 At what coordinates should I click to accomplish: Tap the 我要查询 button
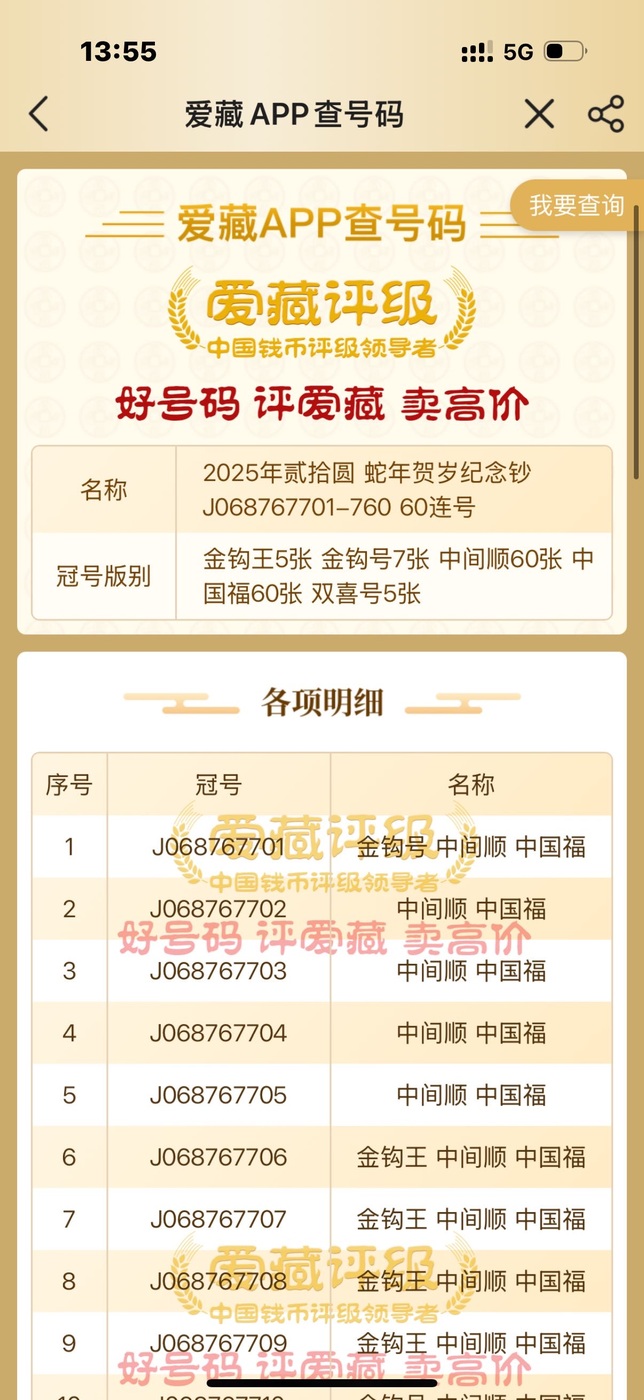pyautogui.click(x=577, y=206)
